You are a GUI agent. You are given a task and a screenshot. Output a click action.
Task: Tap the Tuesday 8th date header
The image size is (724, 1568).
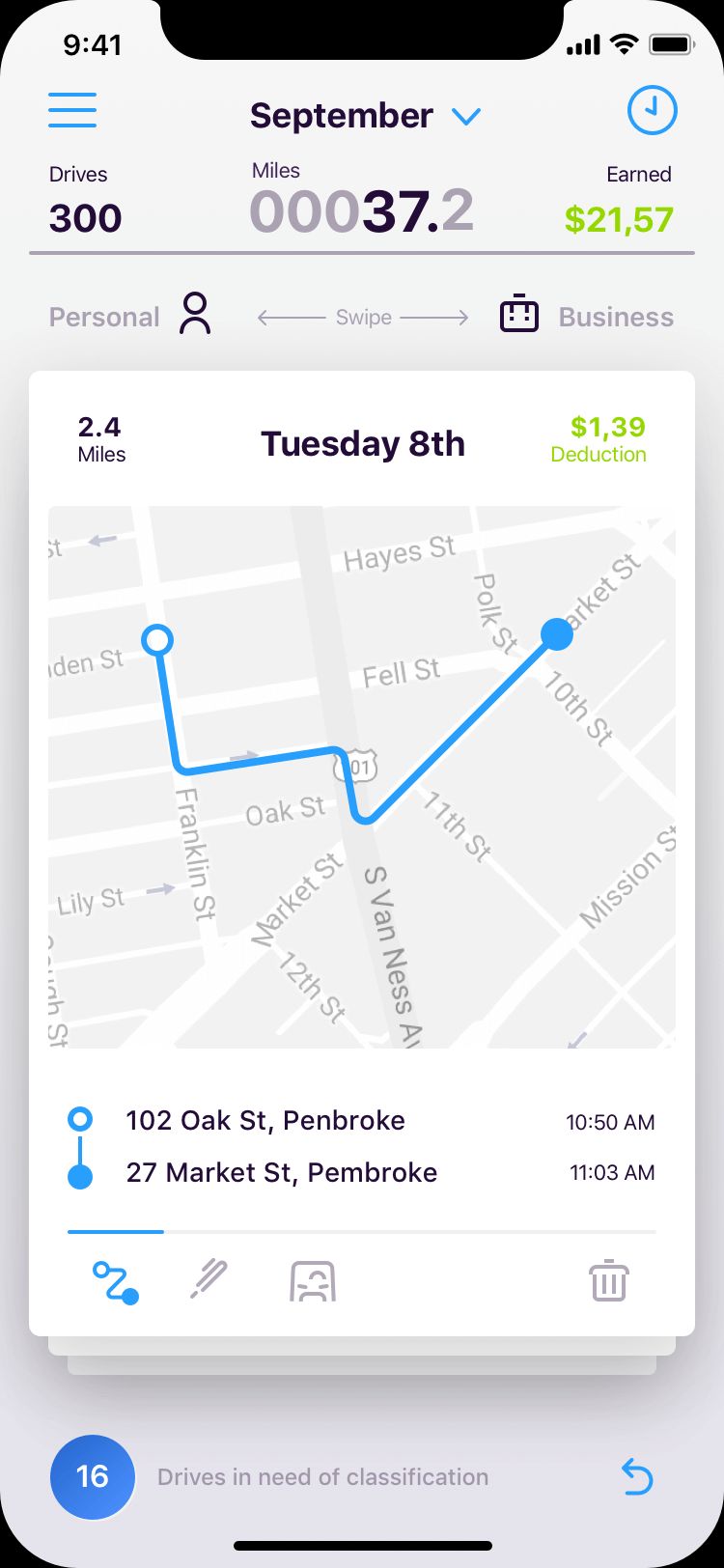pyautogui.click(x=362, y=443)
